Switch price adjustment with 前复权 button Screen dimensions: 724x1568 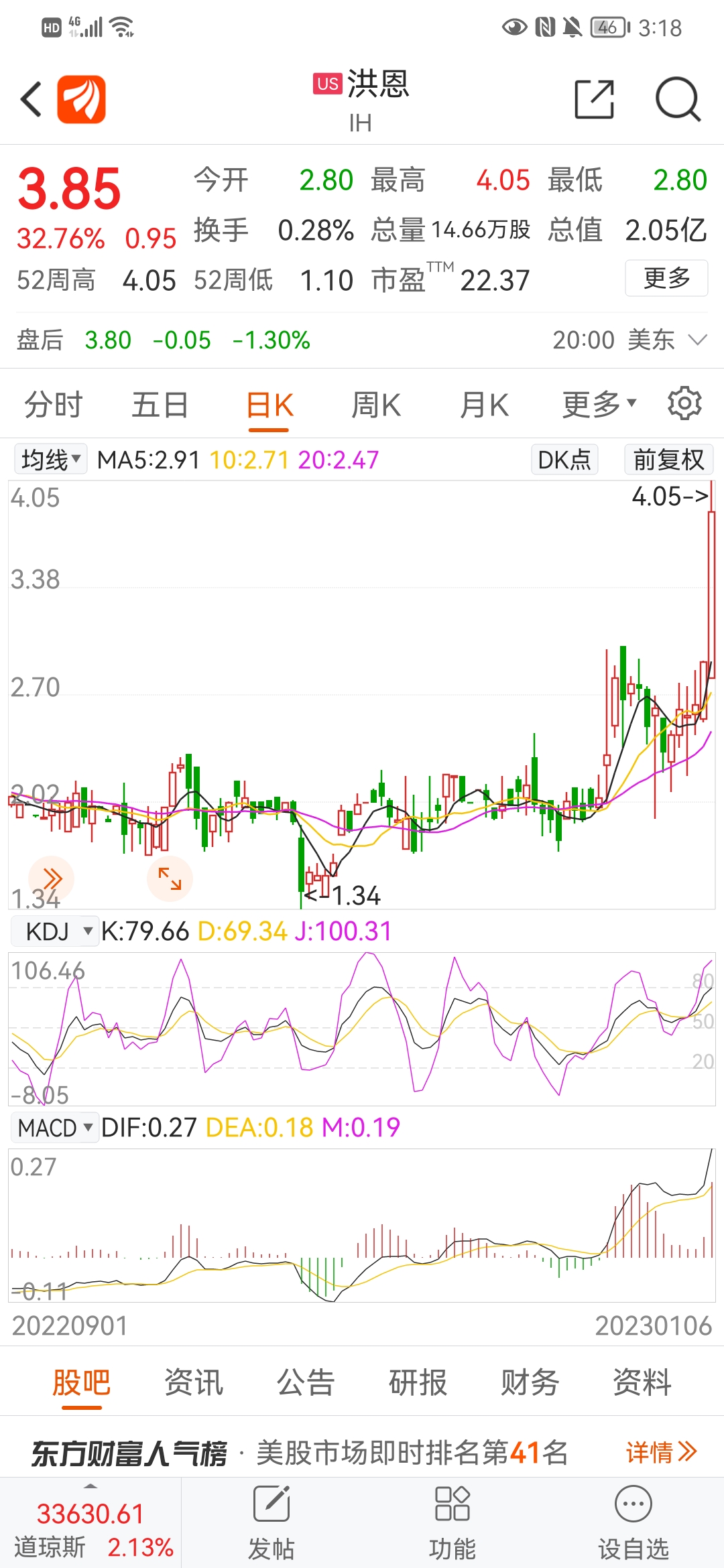point(668,460)
